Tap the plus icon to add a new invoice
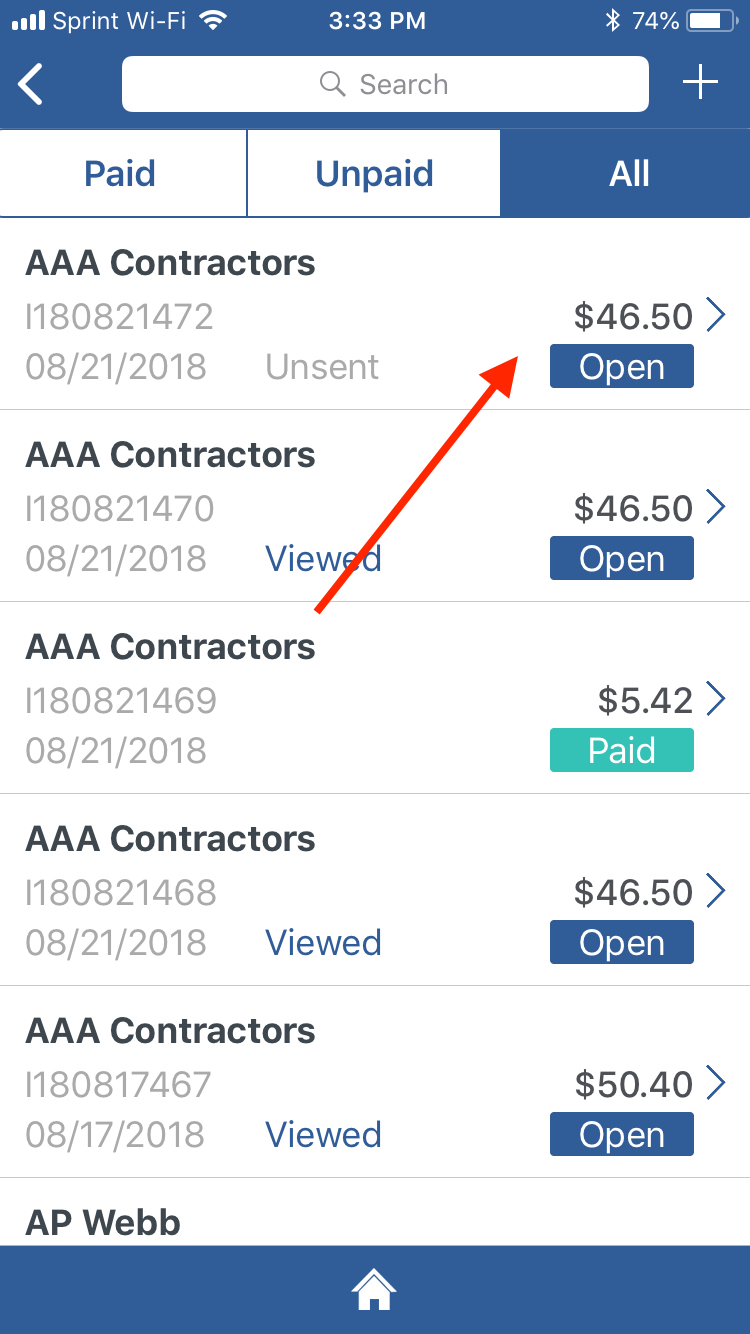 click(699, 82)
